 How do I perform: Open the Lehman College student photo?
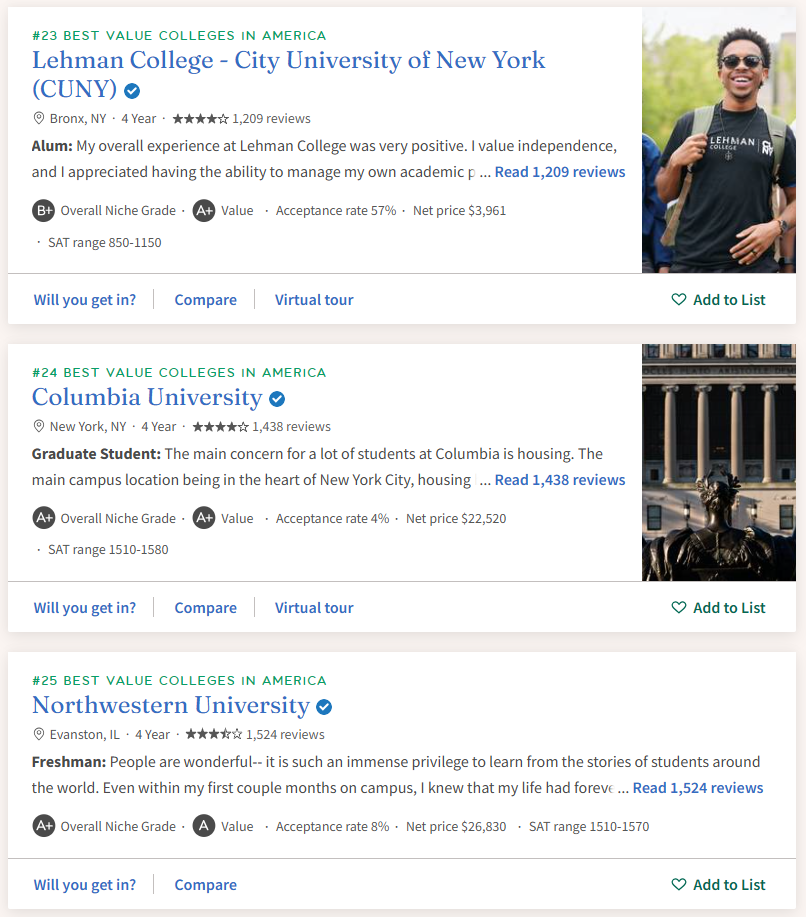(718, 140)
